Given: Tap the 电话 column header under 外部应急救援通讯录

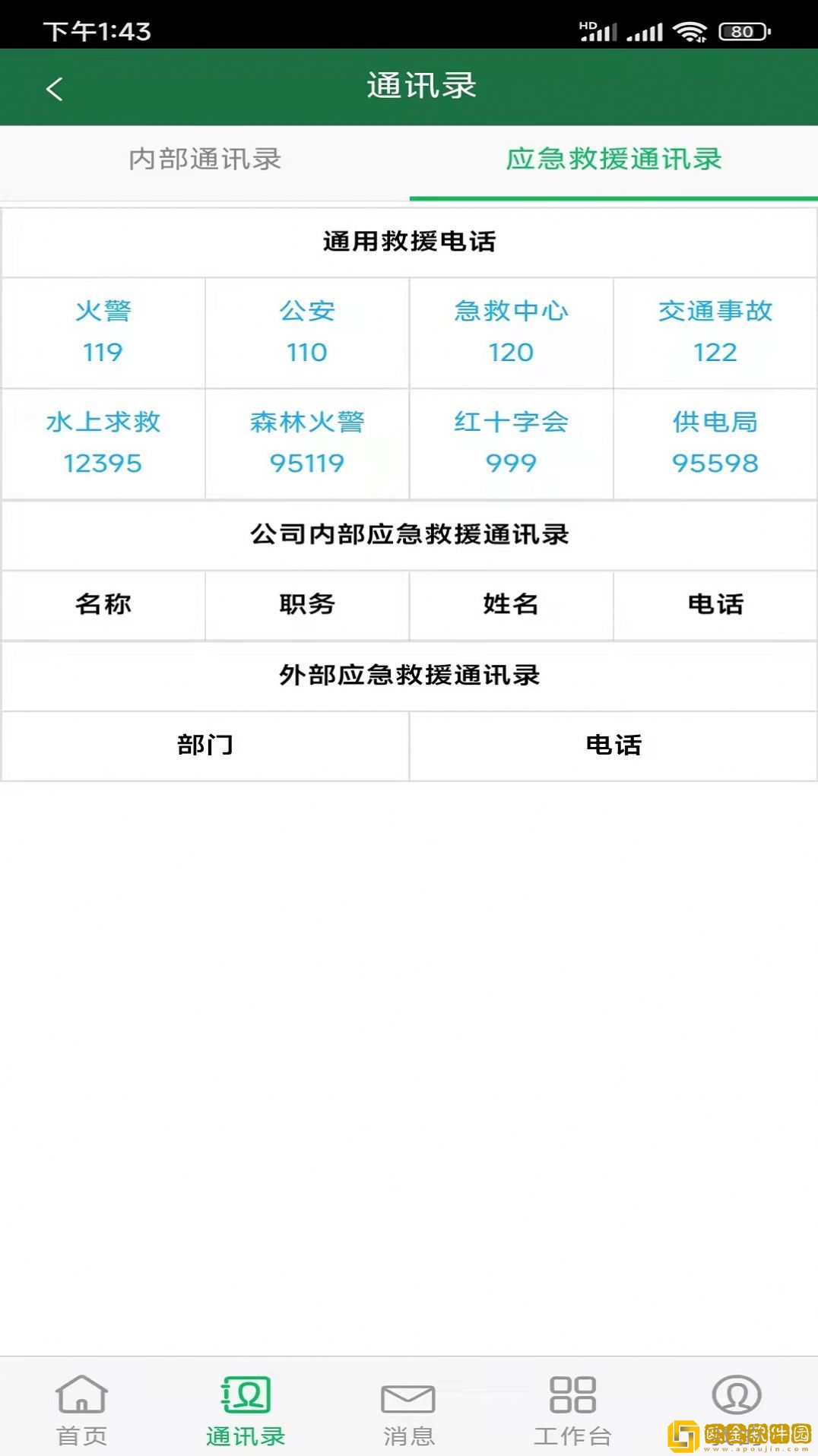Looking at the screenshot, I should coord(613,745).
